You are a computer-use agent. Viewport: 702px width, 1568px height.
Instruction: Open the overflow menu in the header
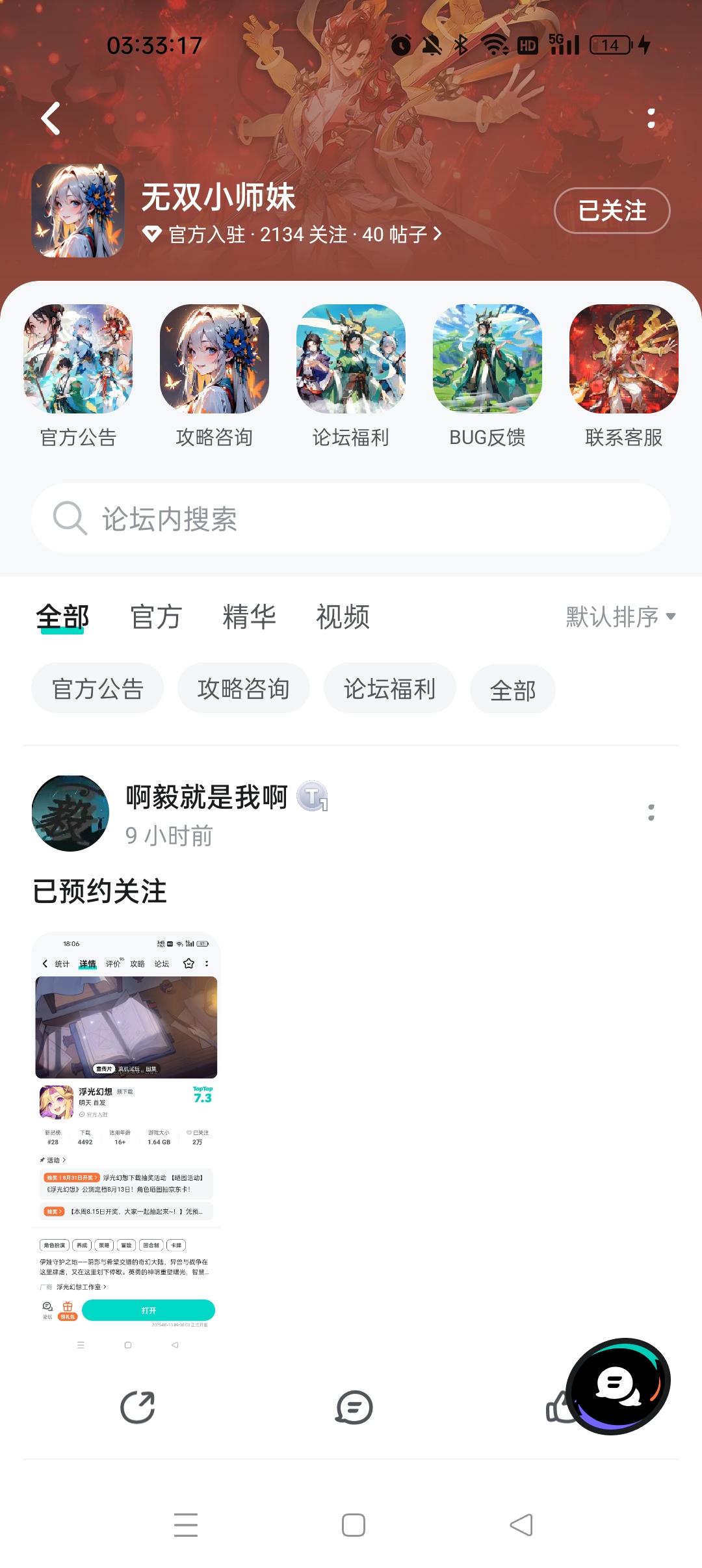[x=651, y=118]
